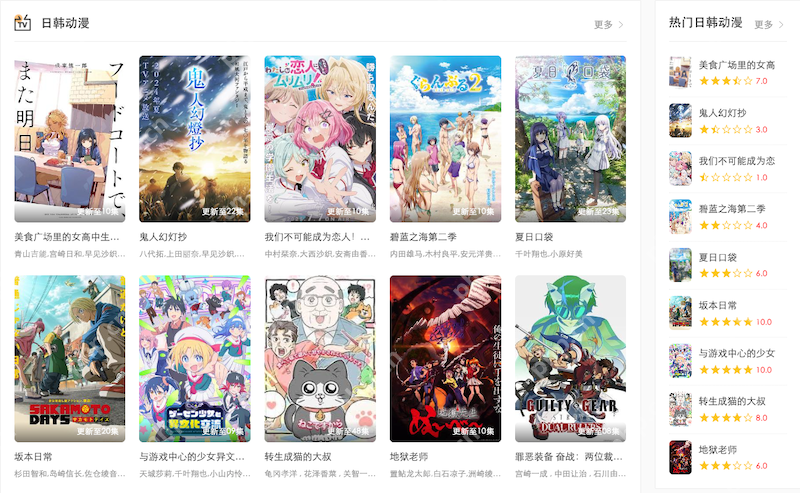Open 更多 link beside 热门日韩动漫
The width and height of the screenshot is (800, 493).
pos(768,24)
